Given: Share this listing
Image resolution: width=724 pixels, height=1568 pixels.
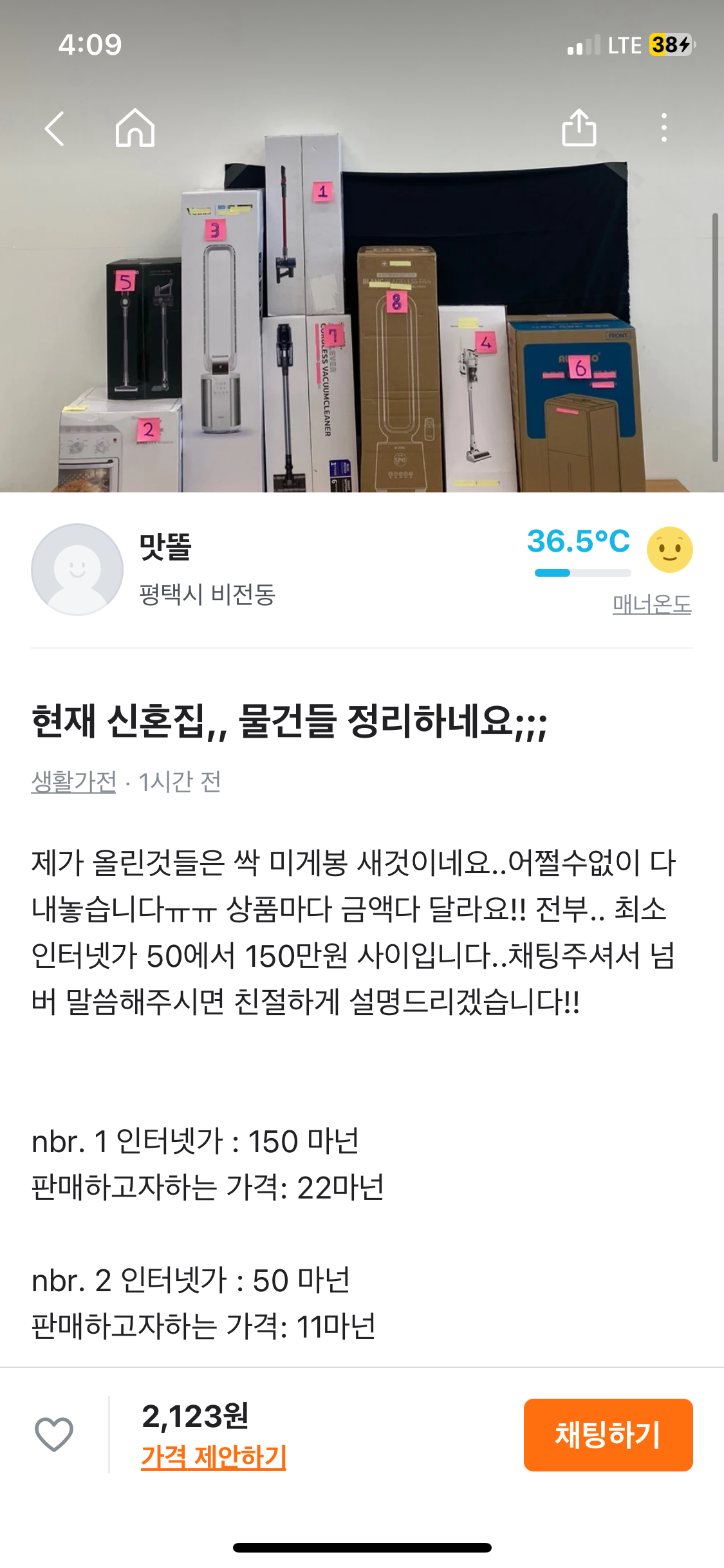Looking at the screenshot, I should pyautogui.click(x=579, y=127).
